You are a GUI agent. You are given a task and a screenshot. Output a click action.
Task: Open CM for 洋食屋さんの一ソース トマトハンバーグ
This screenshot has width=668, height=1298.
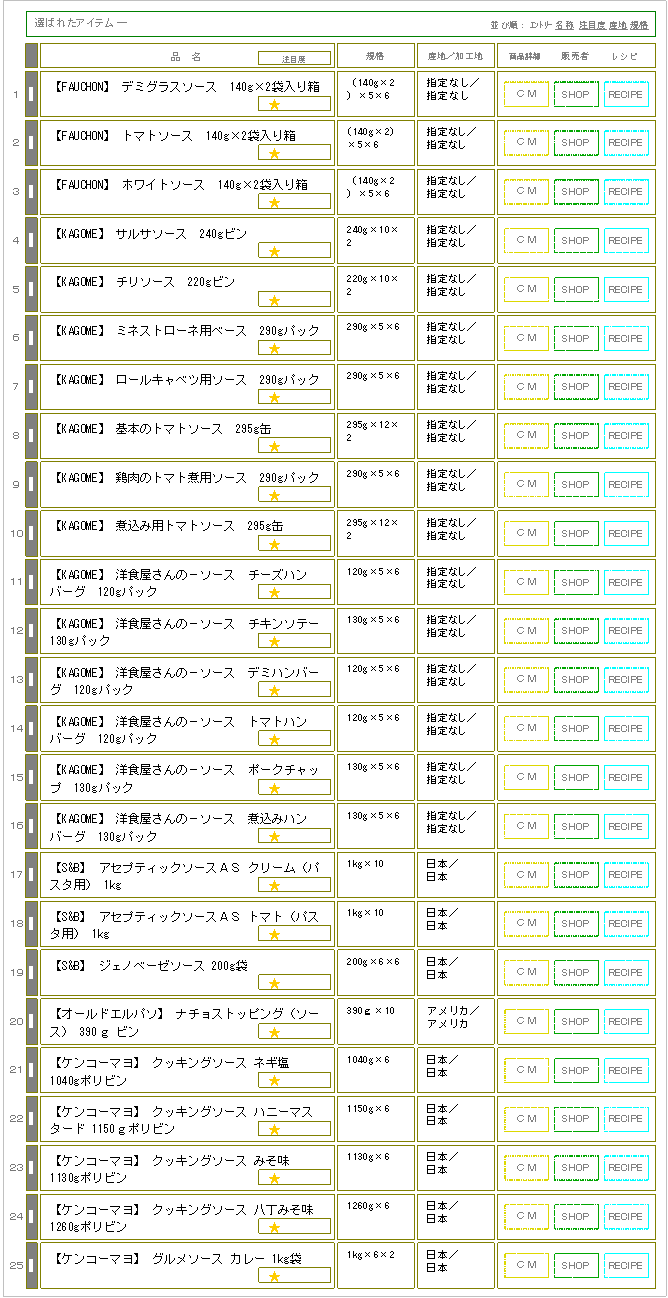526,729
